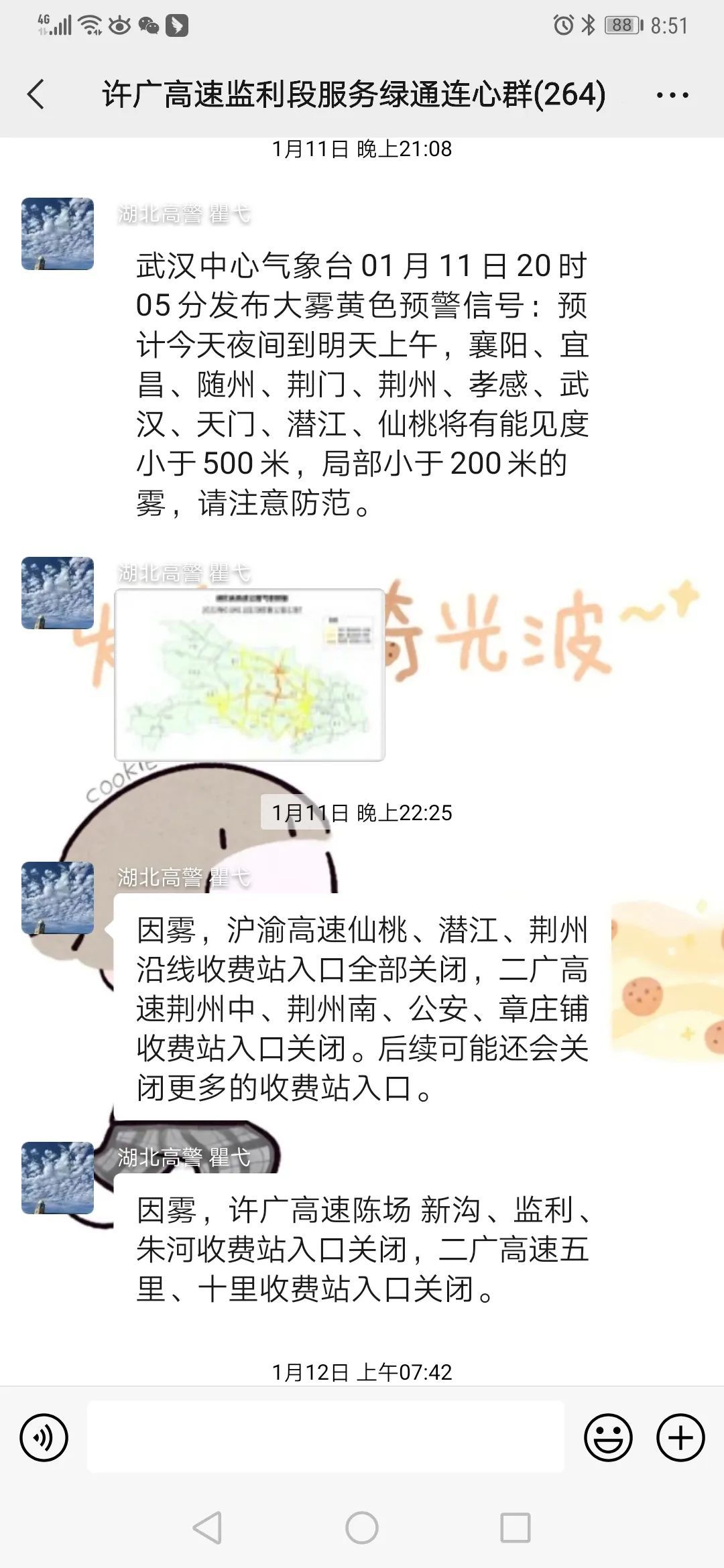The width and height of the screenshot is (724, 1568).
Task: Open sender avatar beside the fog warning message
Action: tap(58, 234)
